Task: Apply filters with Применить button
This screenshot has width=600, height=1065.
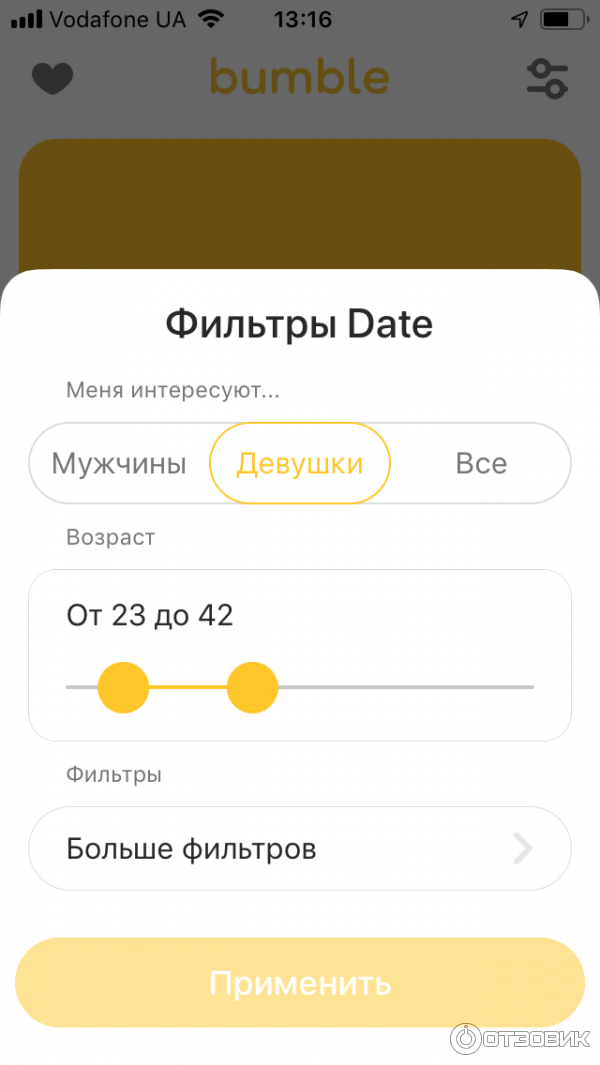Action: click(x=299, y=983)
